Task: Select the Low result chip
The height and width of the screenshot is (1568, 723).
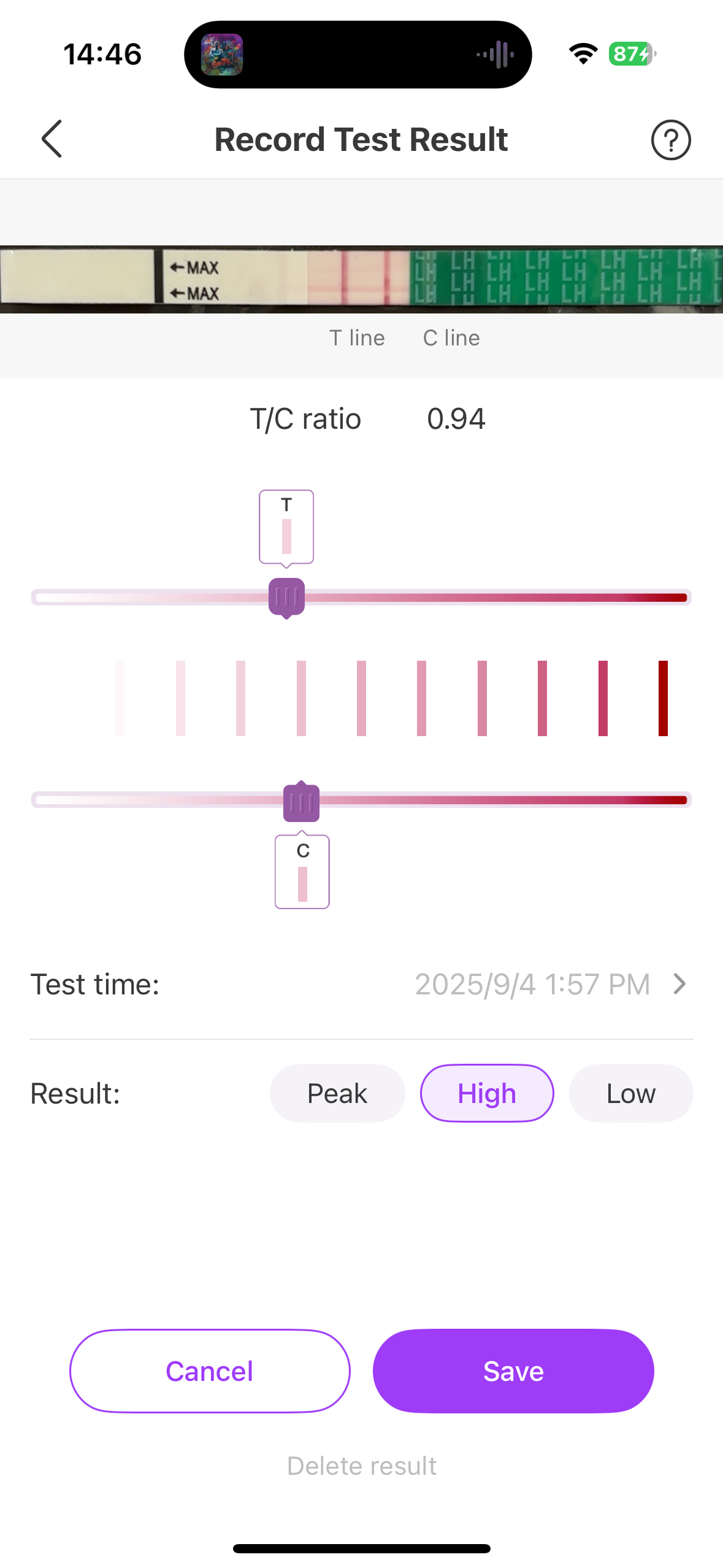Action: point(630,1093)
